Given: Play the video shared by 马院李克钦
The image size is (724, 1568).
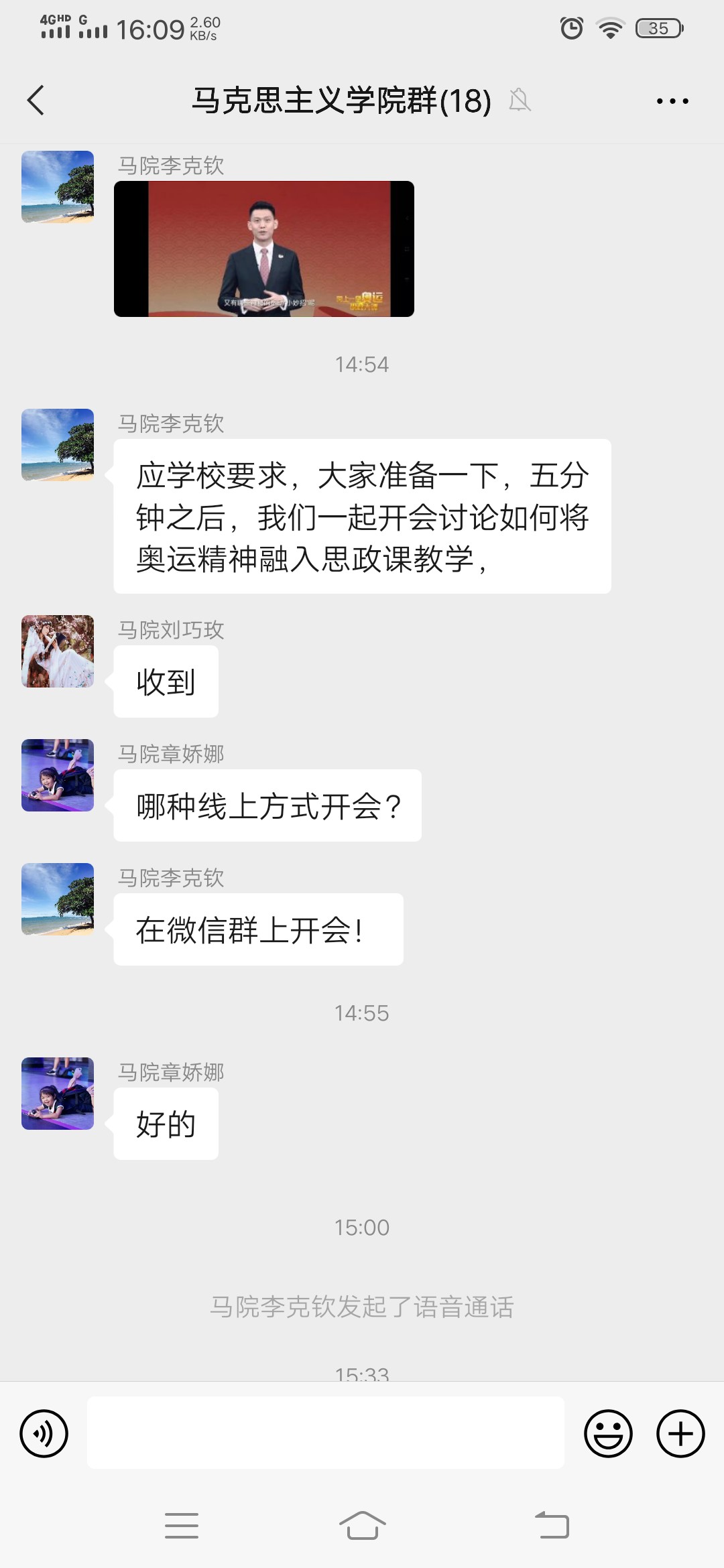Looking at the screenshot, I should 264,249.
